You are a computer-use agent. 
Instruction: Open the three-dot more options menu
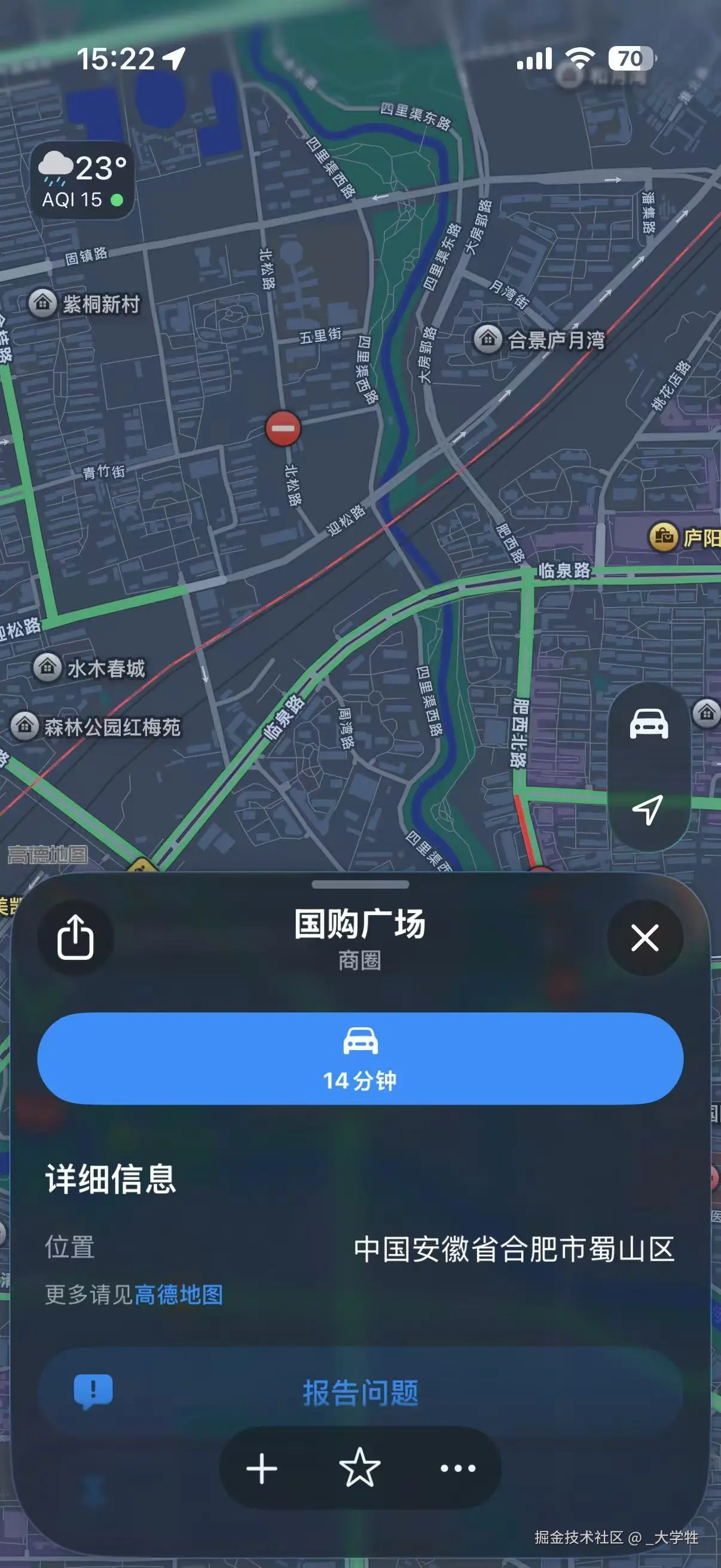[x=457, y=1468]
